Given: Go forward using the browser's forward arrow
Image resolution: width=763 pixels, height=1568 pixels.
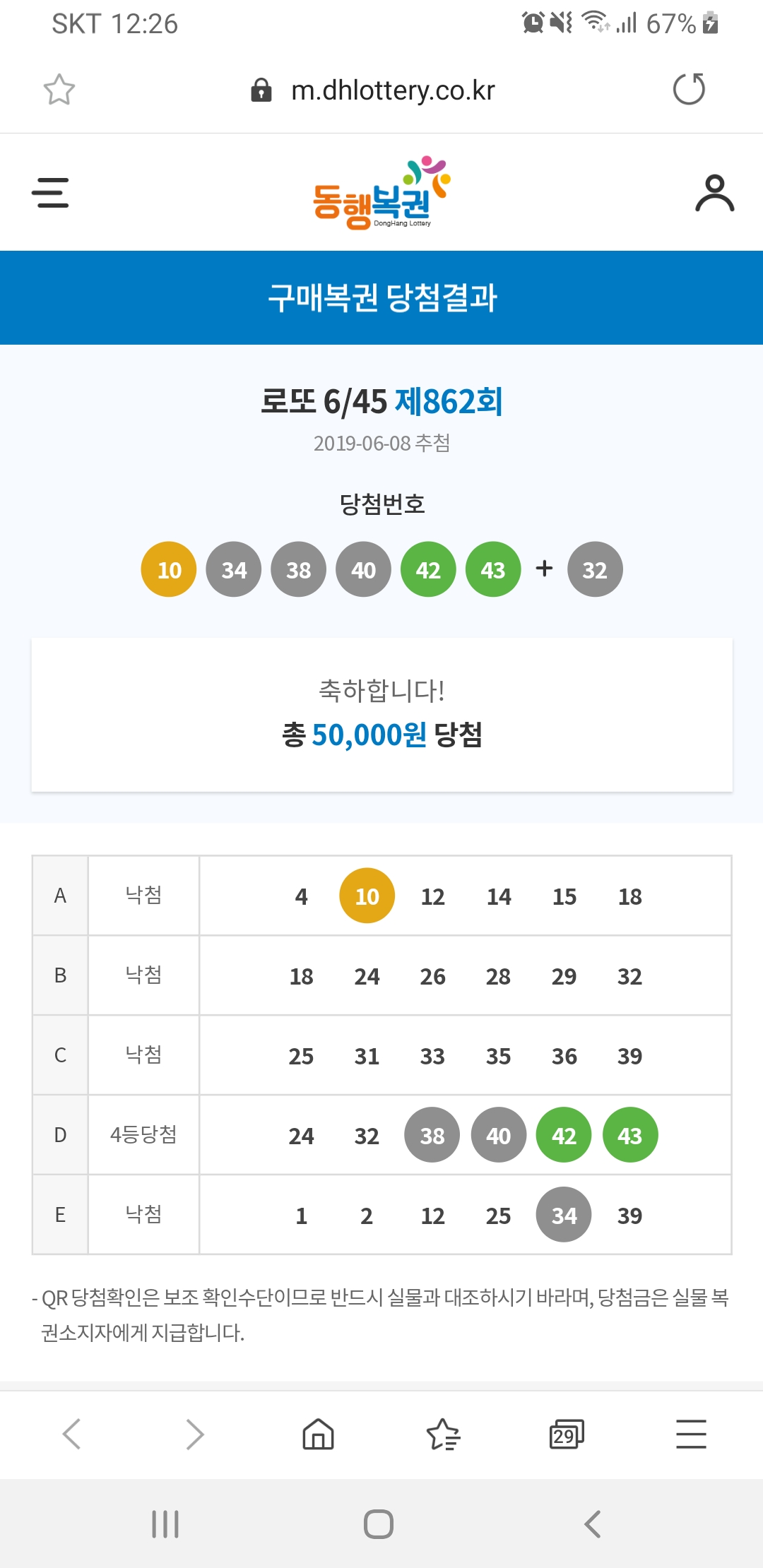Looking at the screenshot, I should (x=195, y=1435).
